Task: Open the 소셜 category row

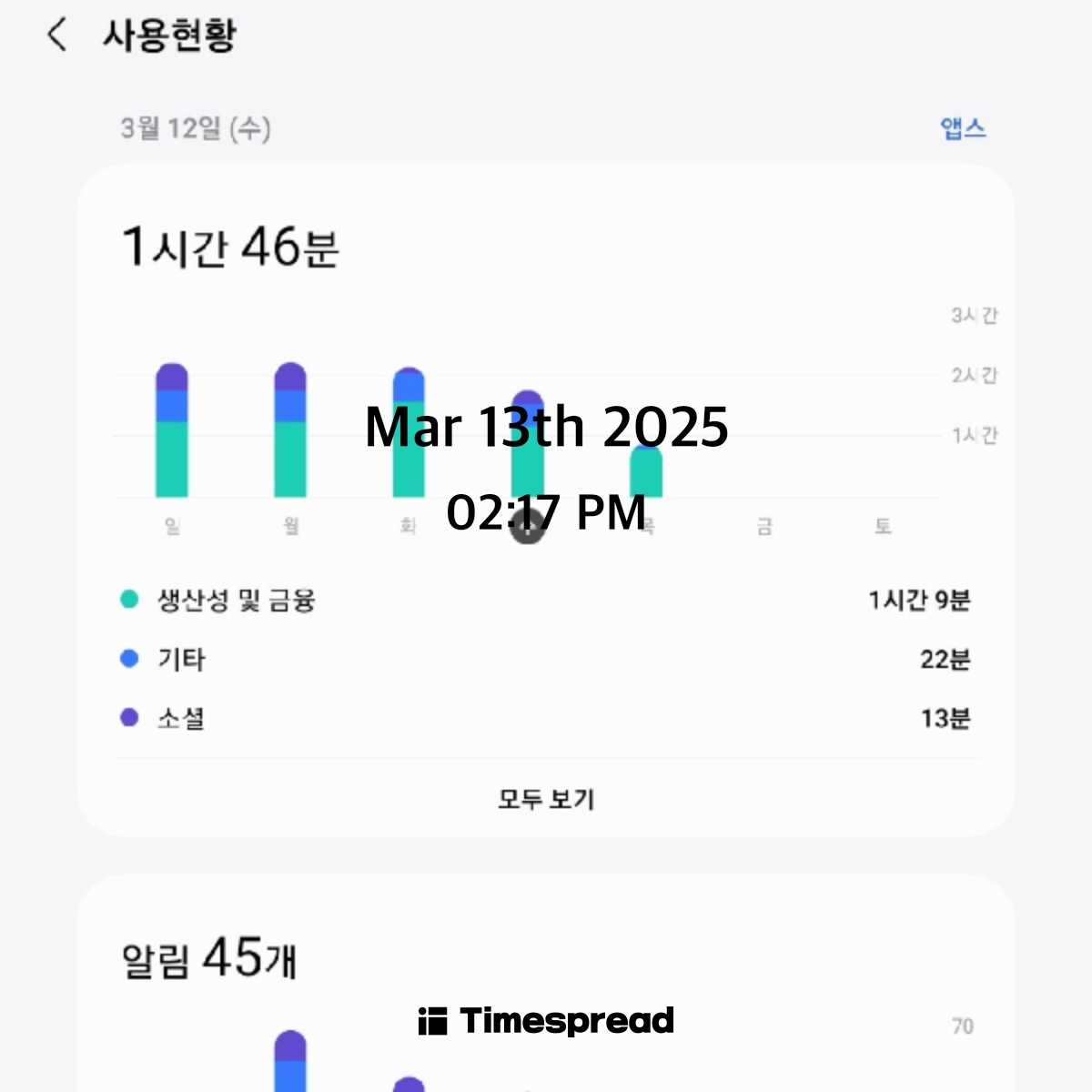Action: (546, 718)
